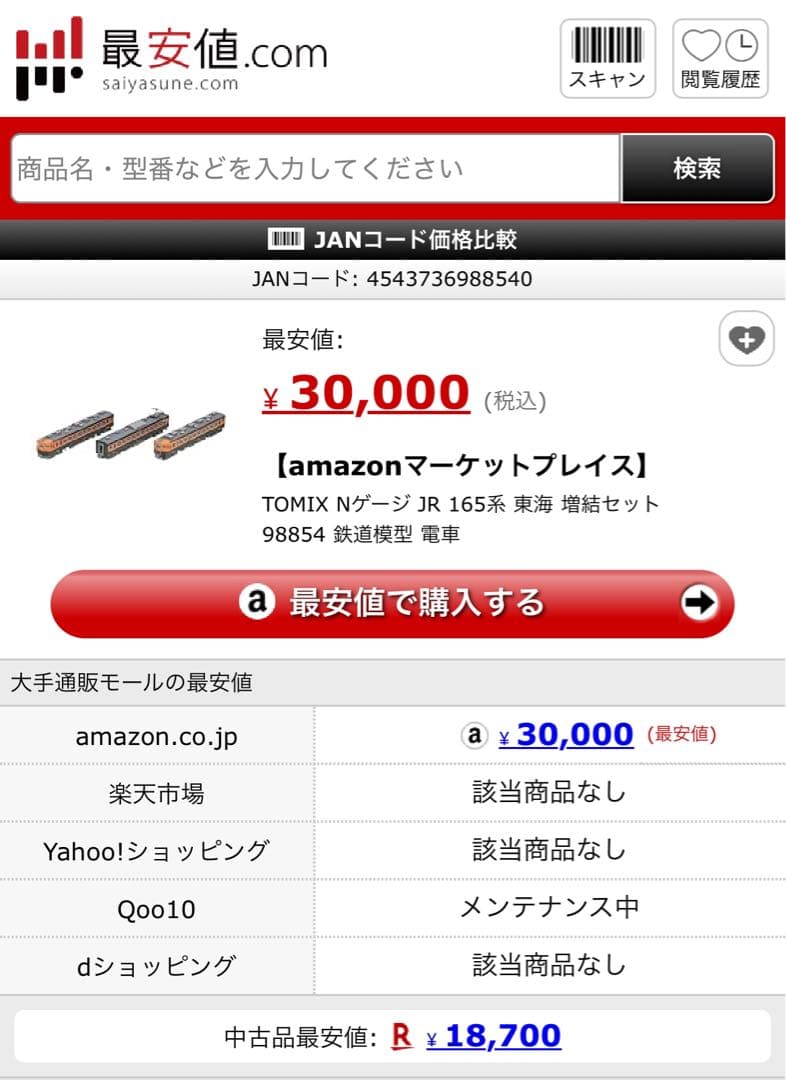The height and width of the screenshot is (1080, 786).
Task: Tap the 検索 search button
Action: click(x=697, y=168)
